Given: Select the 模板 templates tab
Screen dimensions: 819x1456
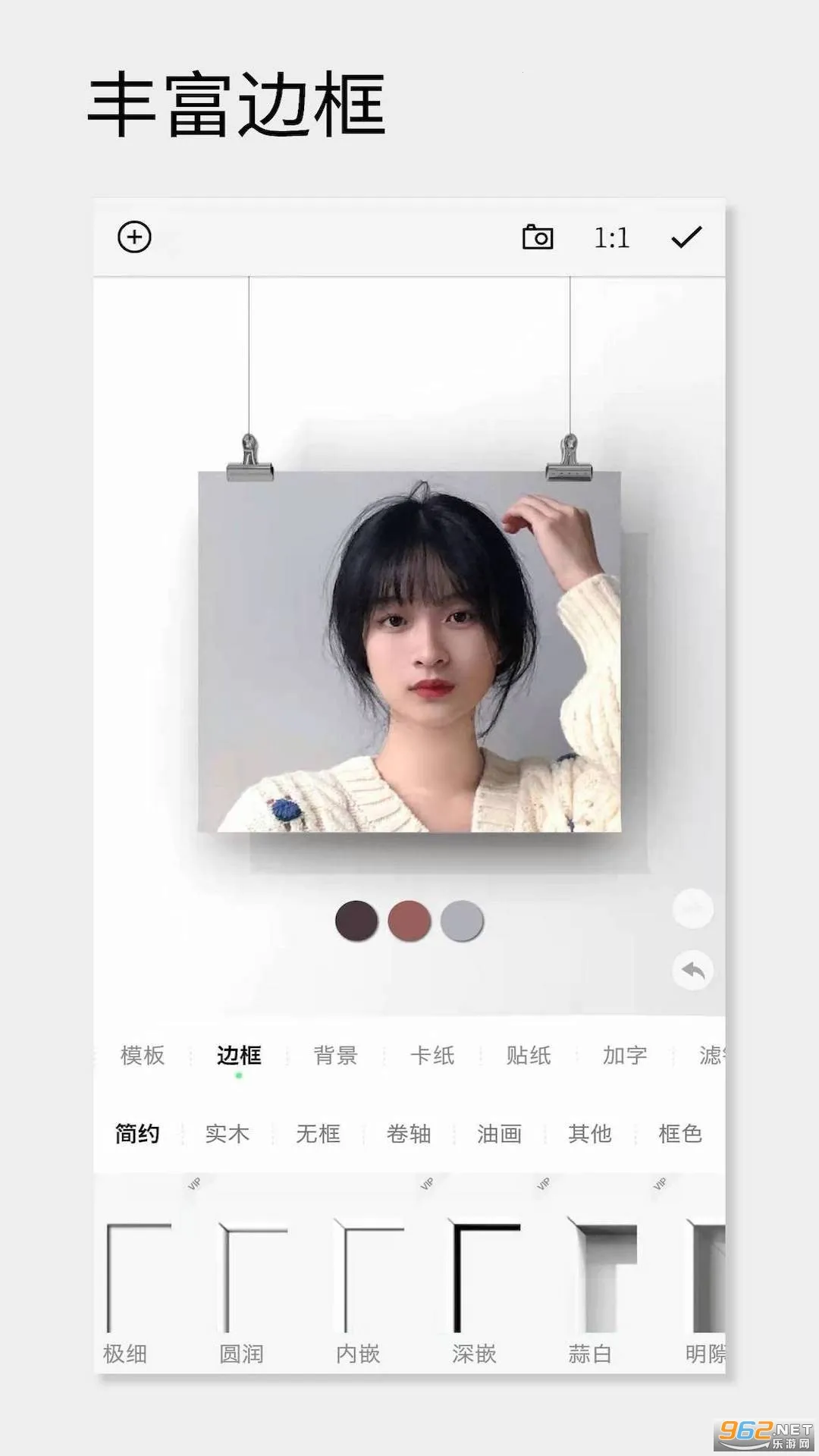Looking at the screenshot, I should [x=144, y=1056].
